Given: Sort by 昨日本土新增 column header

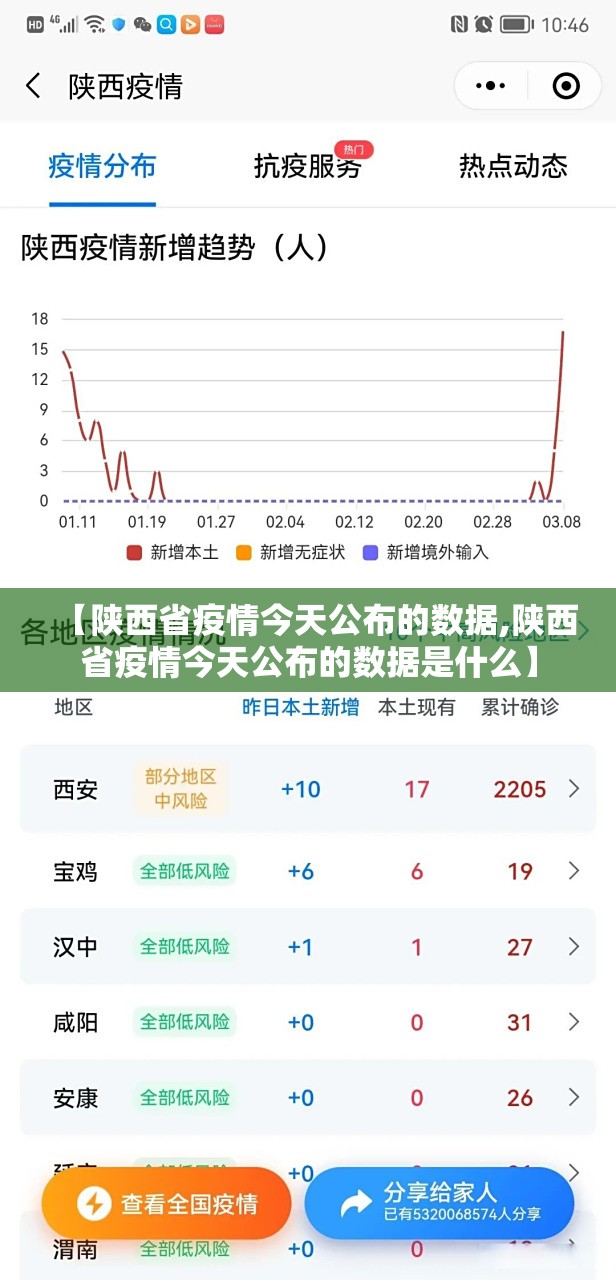Looking at the screenshot, I should [x=300, y=707].
